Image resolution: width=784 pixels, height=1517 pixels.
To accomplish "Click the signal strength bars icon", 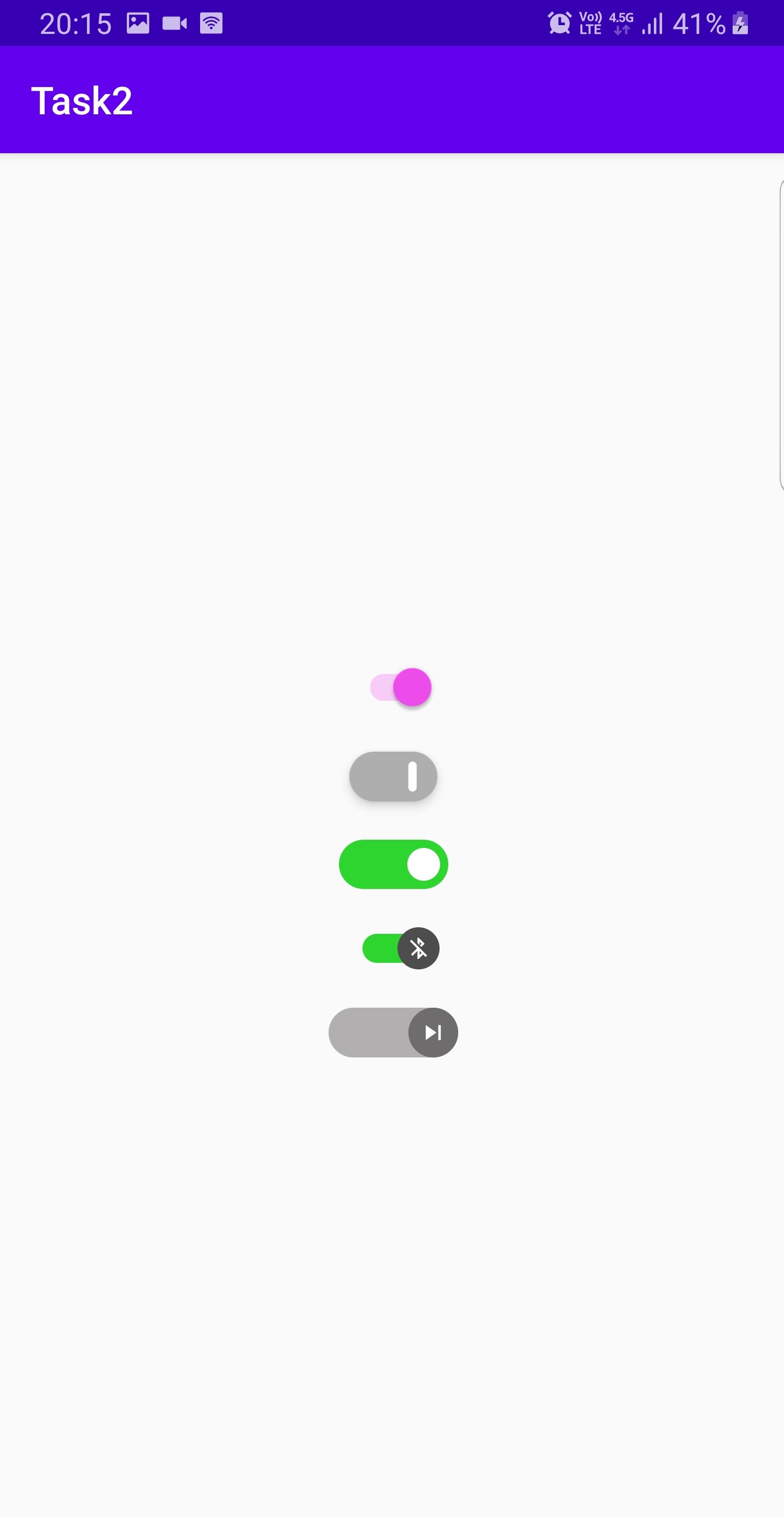I will (653, 24).
